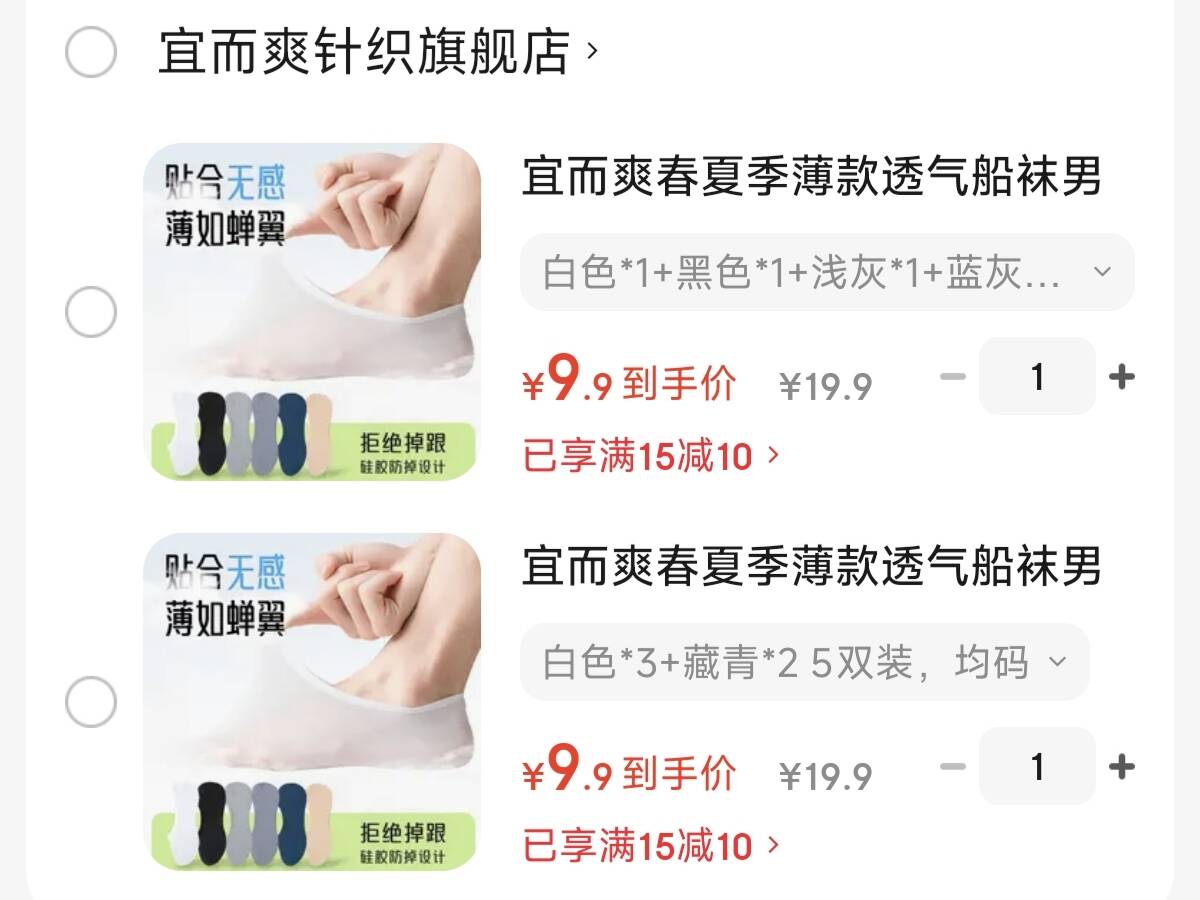Viewport: 1200px width, 900px height.
Task: Change the 白色*1+黑色*1+浅灰*1 variant dropdown
Action: coord(826,272)
